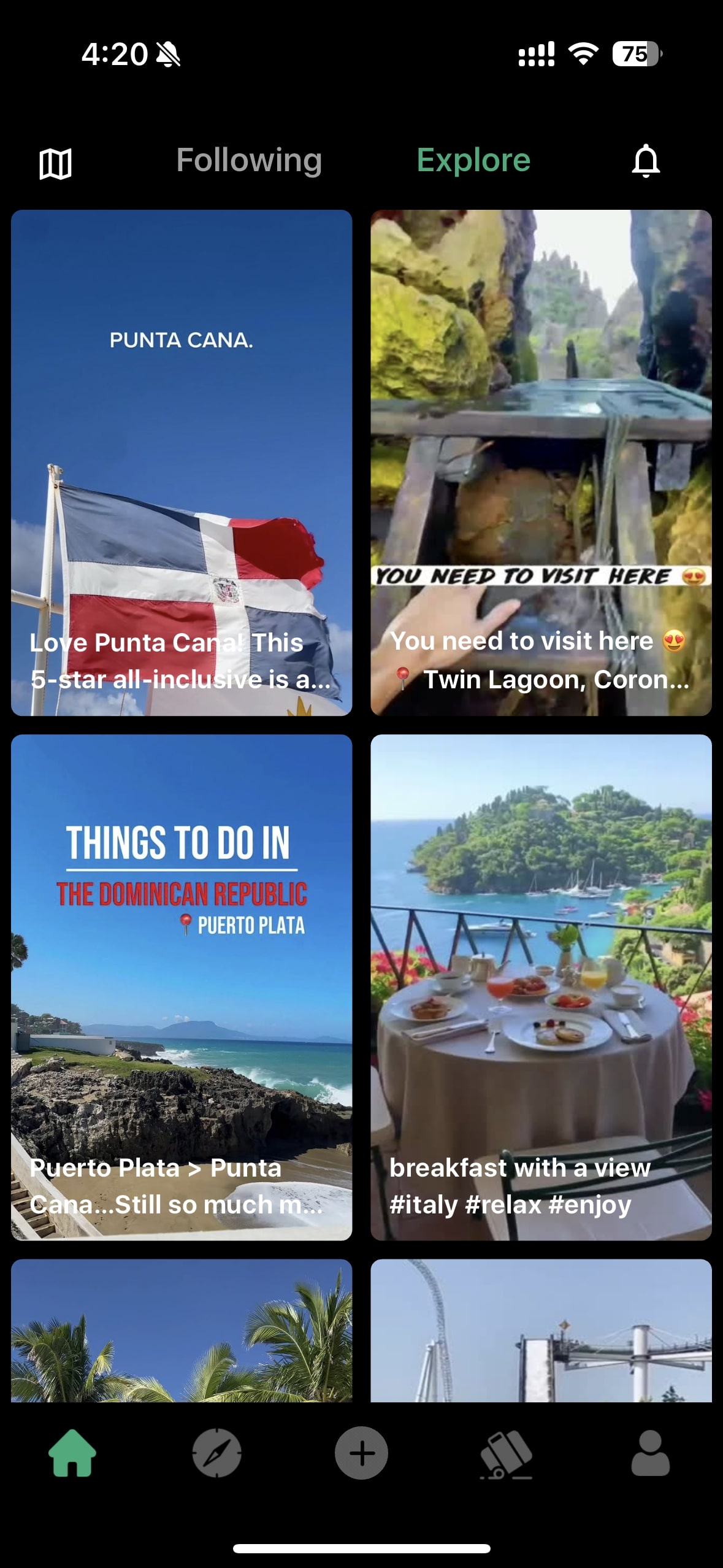Go to the Home tab
Screen dimensions: 723x1568
coord(72,1453)
